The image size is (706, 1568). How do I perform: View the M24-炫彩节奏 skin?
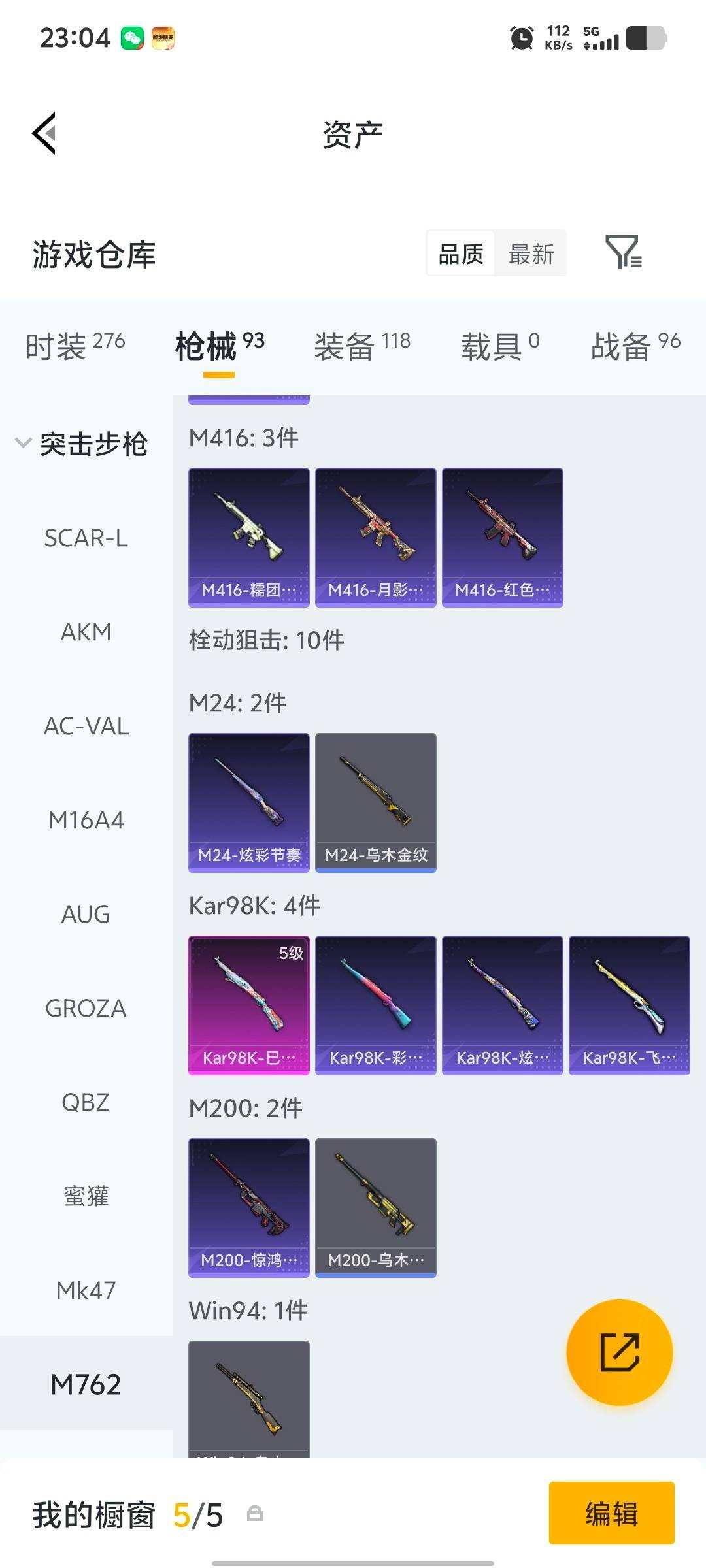tap(248, 802)
